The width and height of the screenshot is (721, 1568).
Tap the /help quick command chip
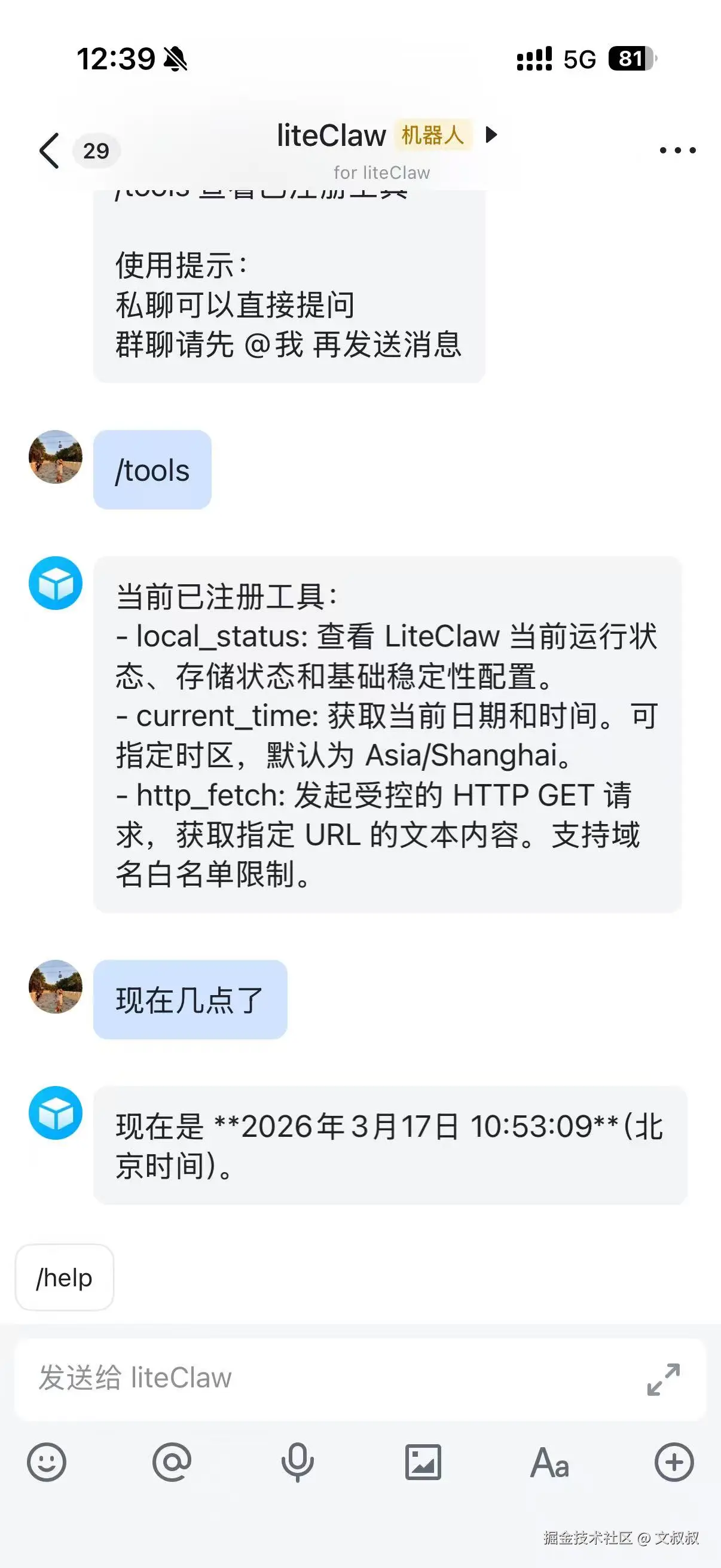point(65,1277)
